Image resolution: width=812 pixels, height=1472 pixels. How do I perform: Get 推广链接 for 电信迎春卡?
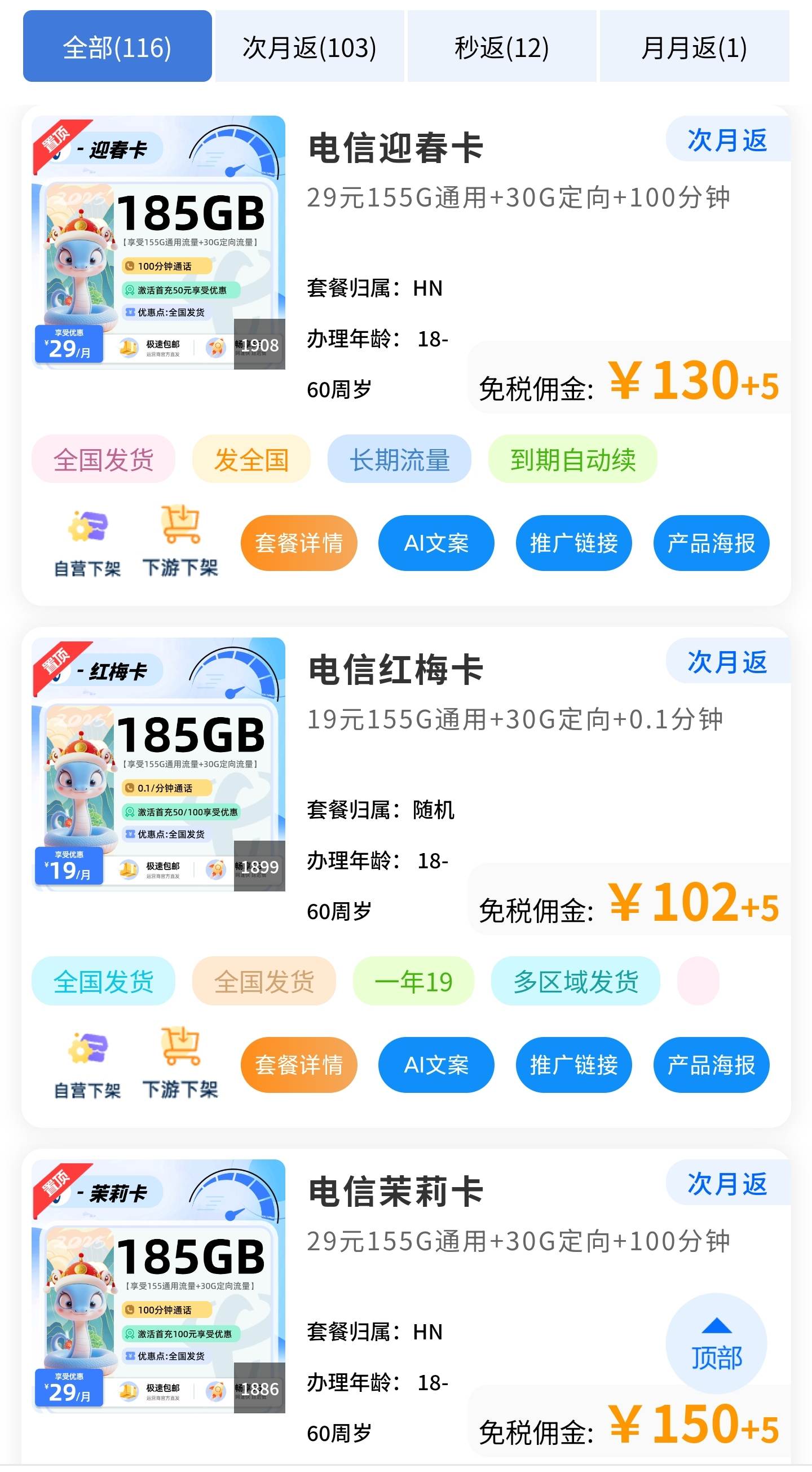(573, 543)
